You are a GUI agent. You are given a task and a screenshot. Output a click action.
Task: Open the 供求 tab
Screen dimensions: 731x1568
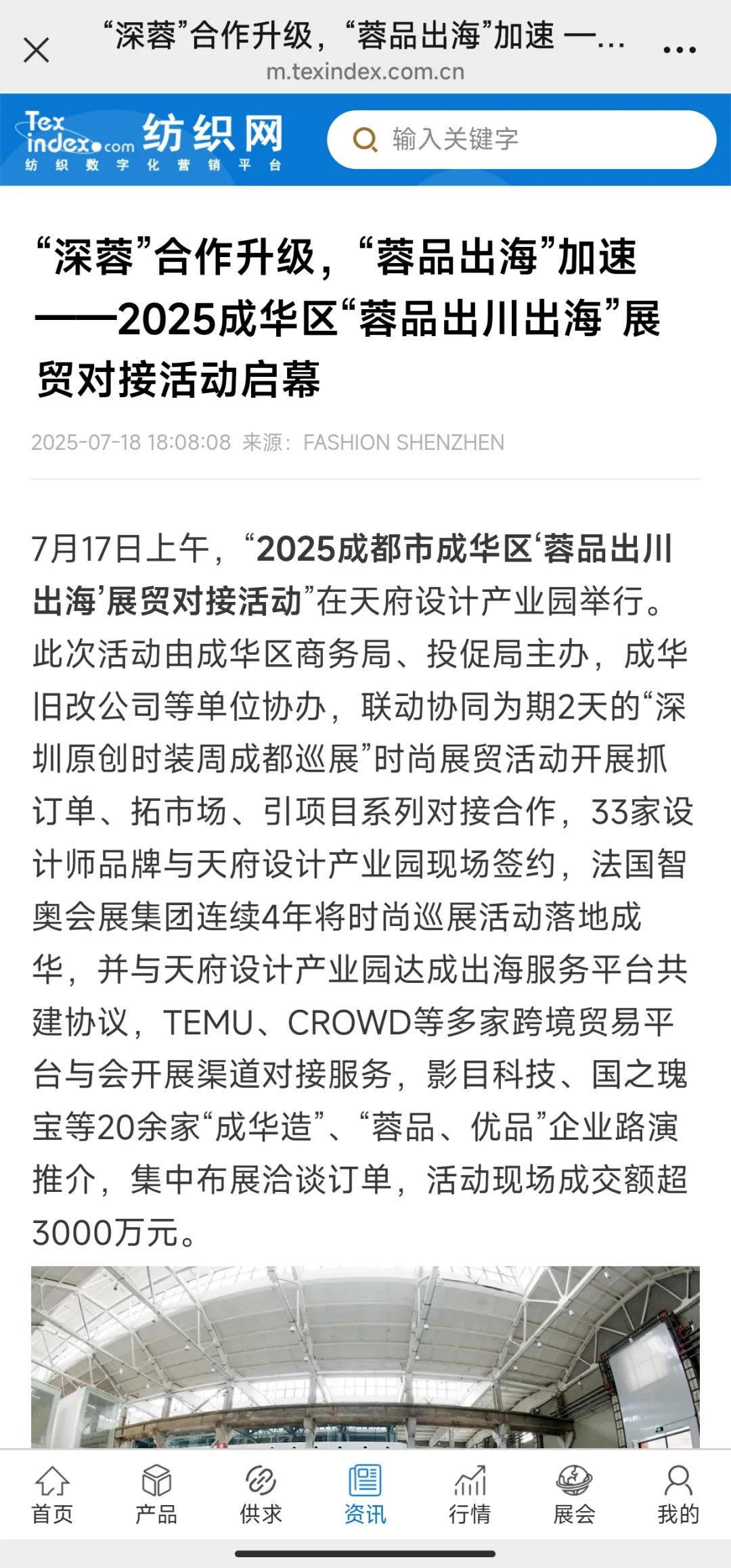[x=261, y=1495]
